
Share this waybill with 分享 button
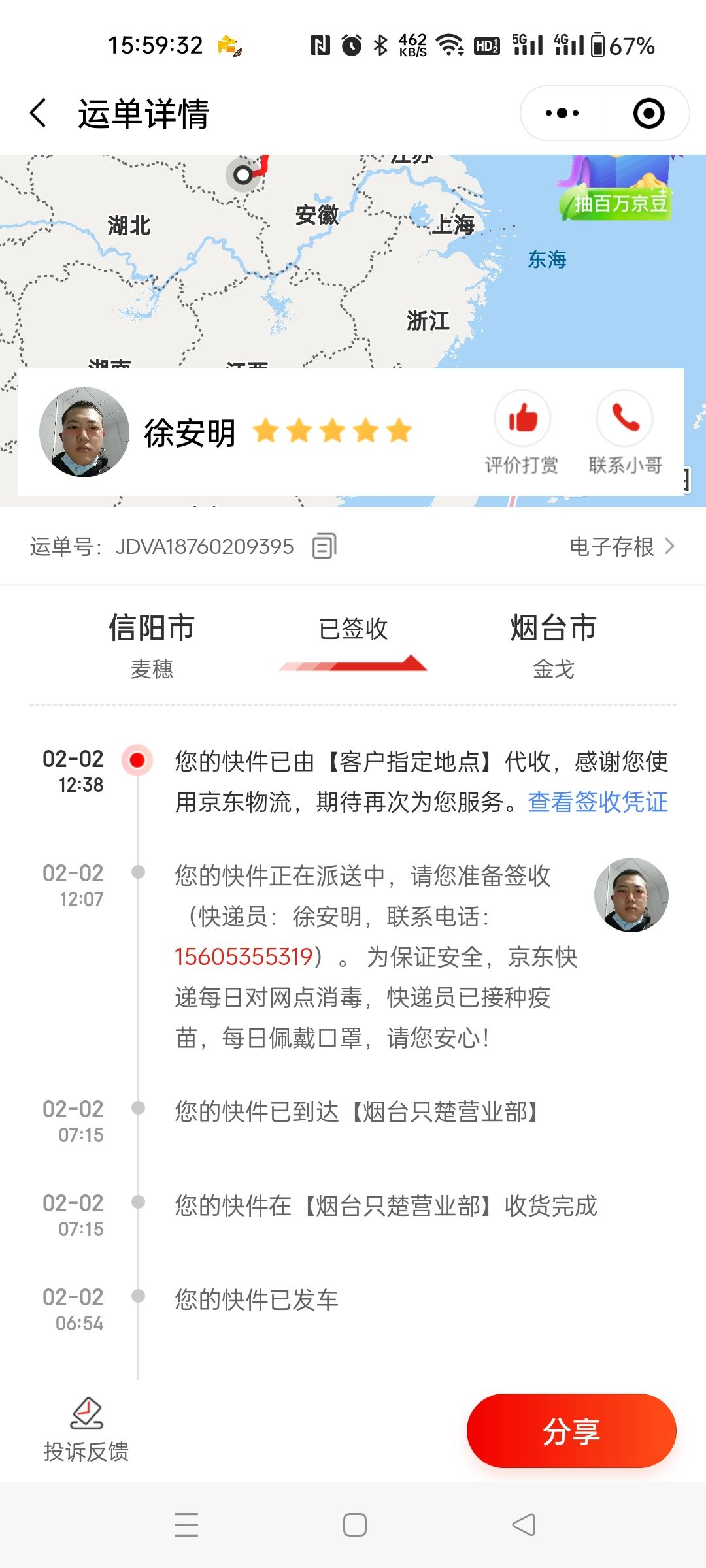point(571,1431)
